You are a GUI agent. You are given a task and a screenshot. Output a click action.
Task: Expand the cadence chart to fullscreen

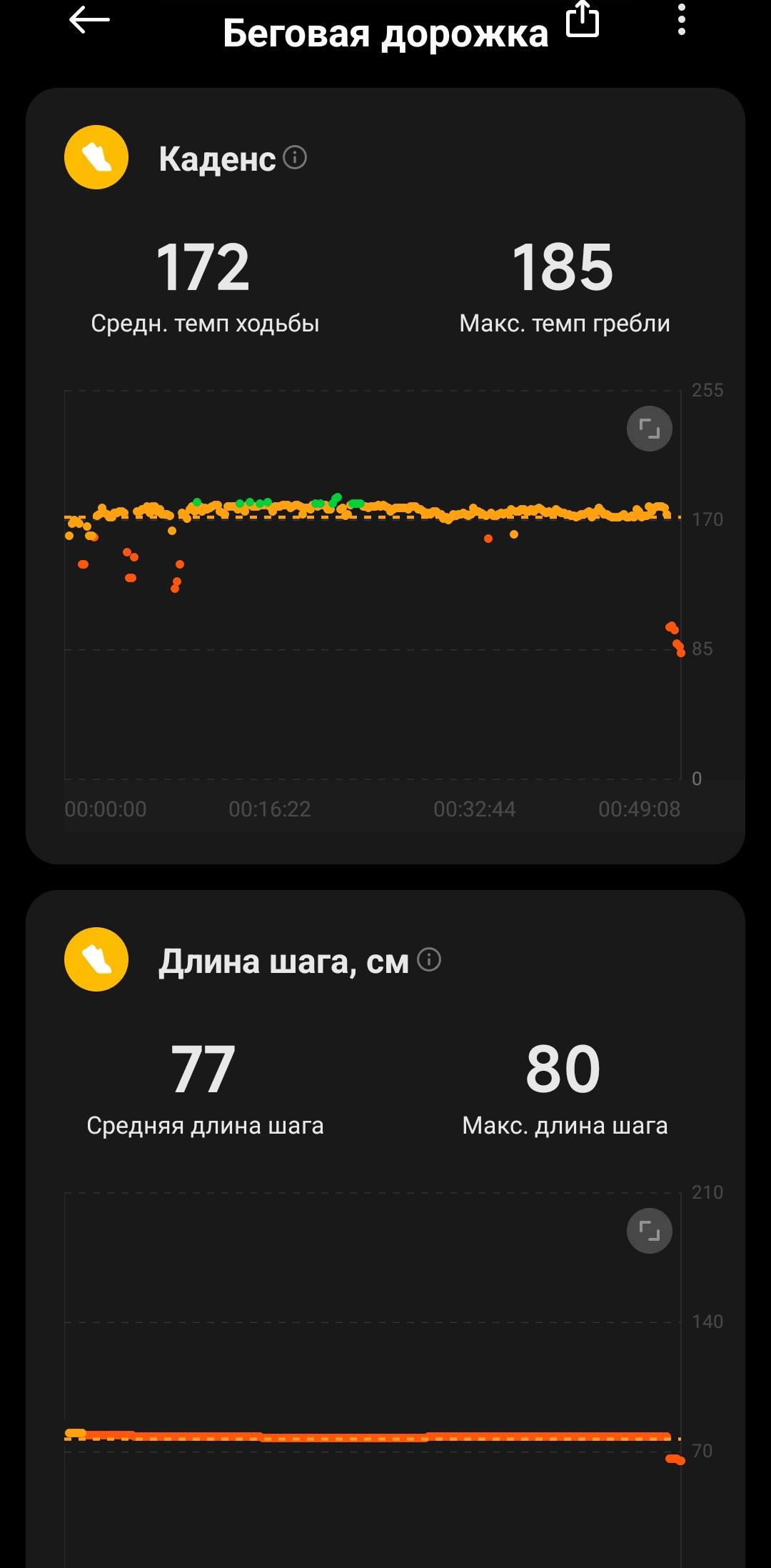[x=650, y=429]
